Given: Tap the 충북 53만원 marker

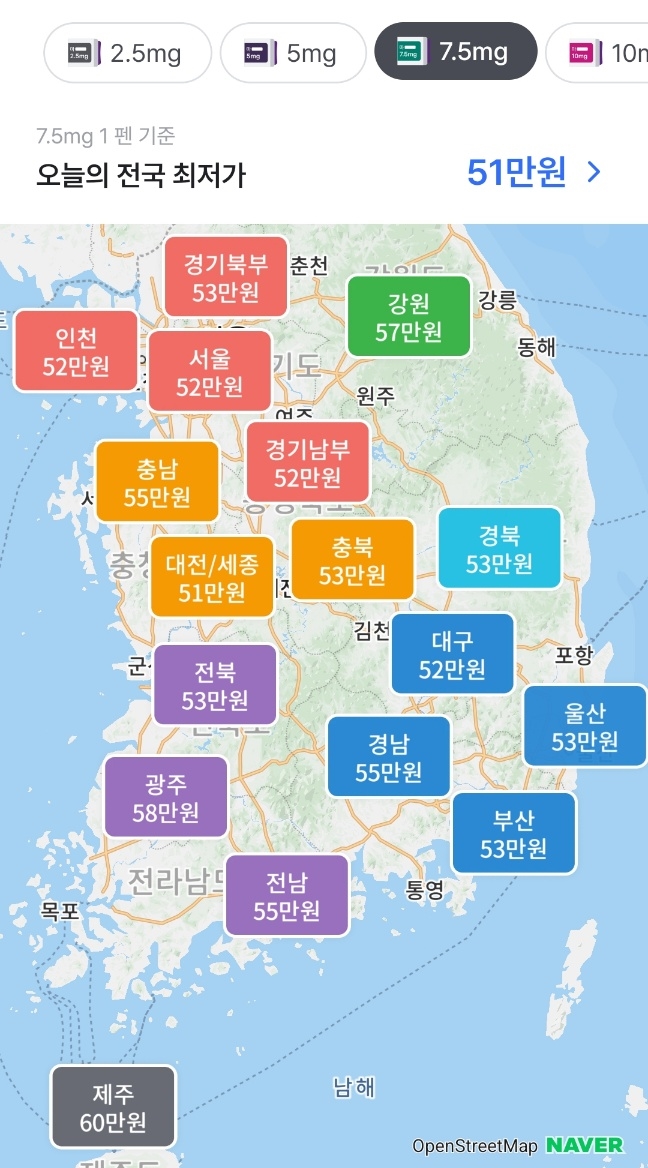Looking at the screenshot, I should pos(352,559).
